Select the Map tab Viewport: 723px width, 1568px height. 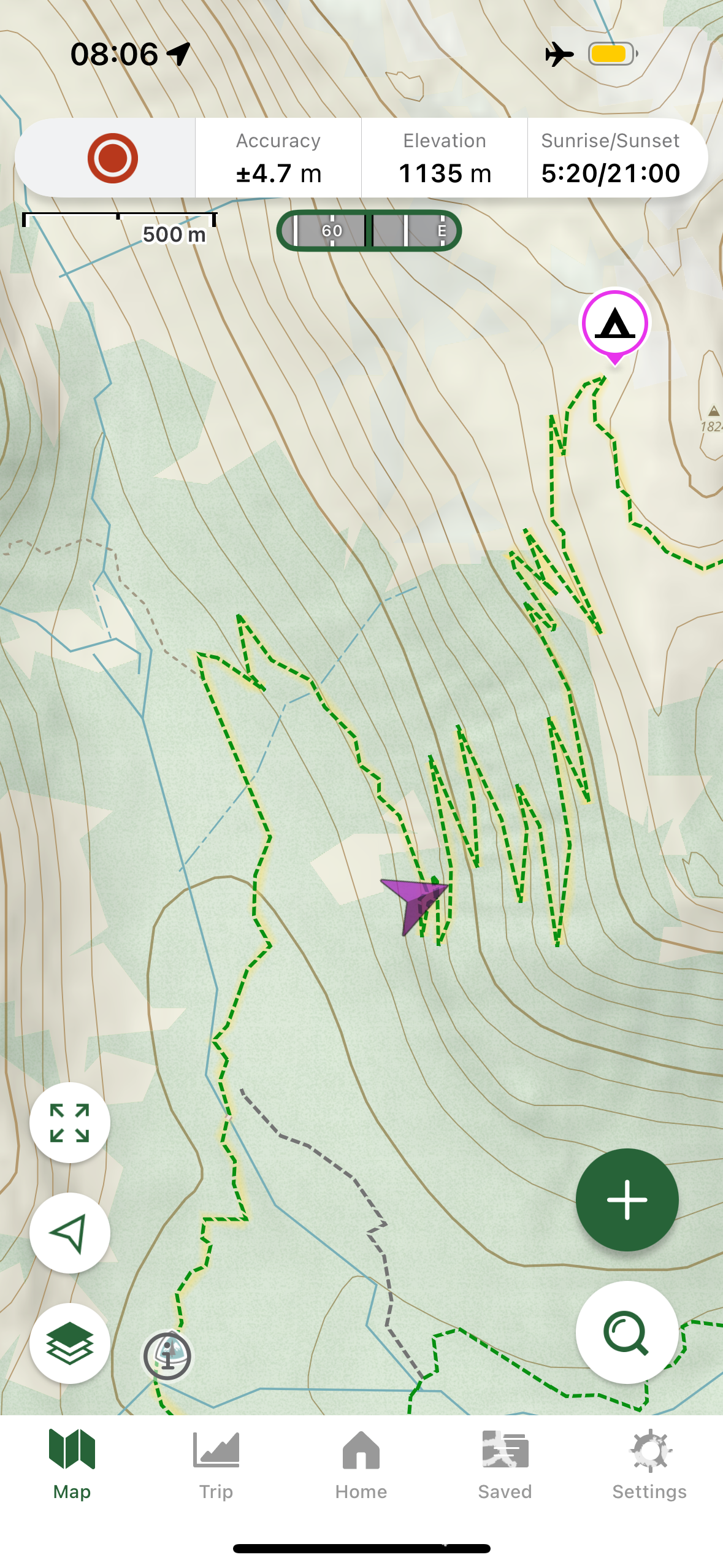coord(72,1465)
